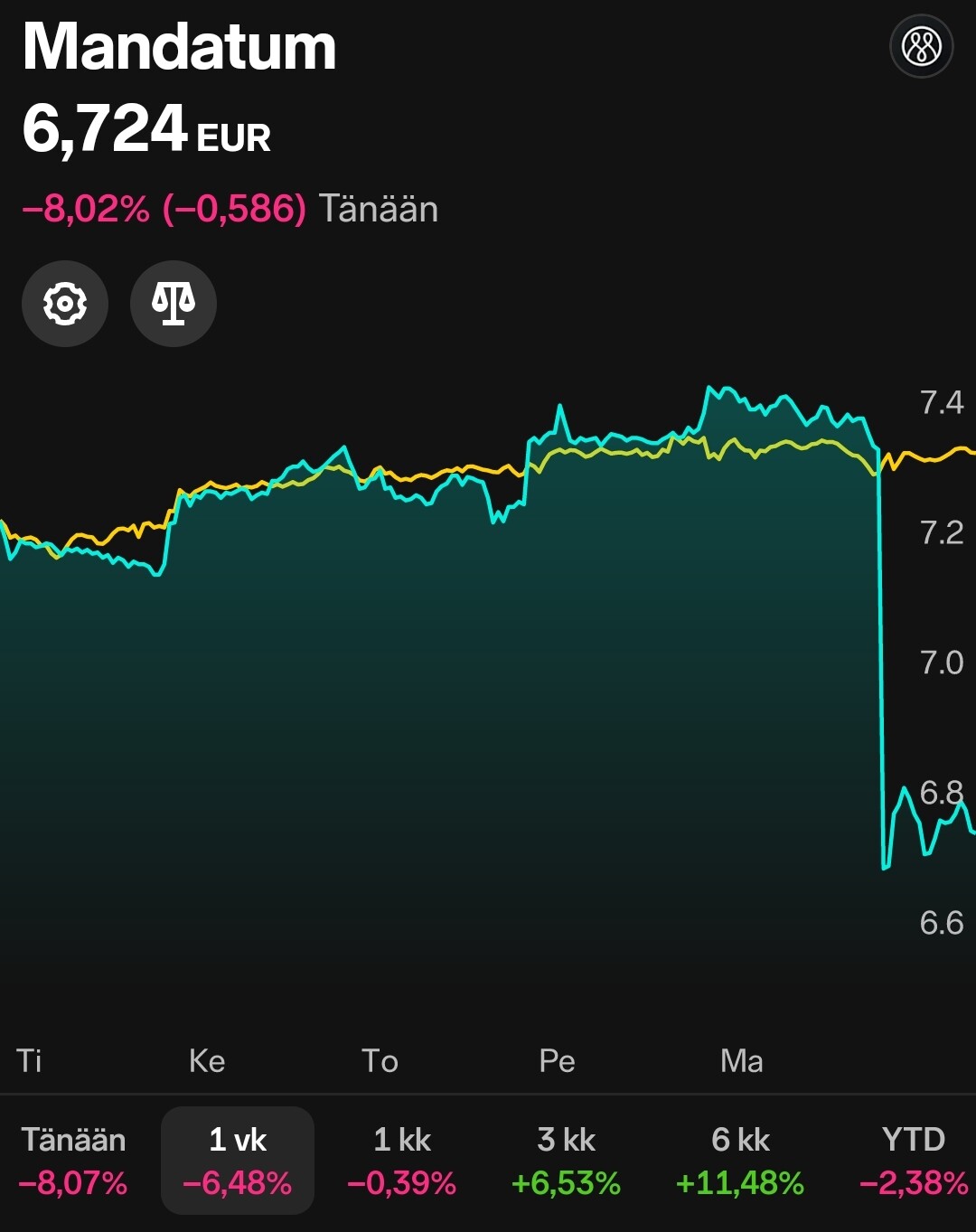
Task: Open the compare scales icon
Action: click(x=174, y=304)
